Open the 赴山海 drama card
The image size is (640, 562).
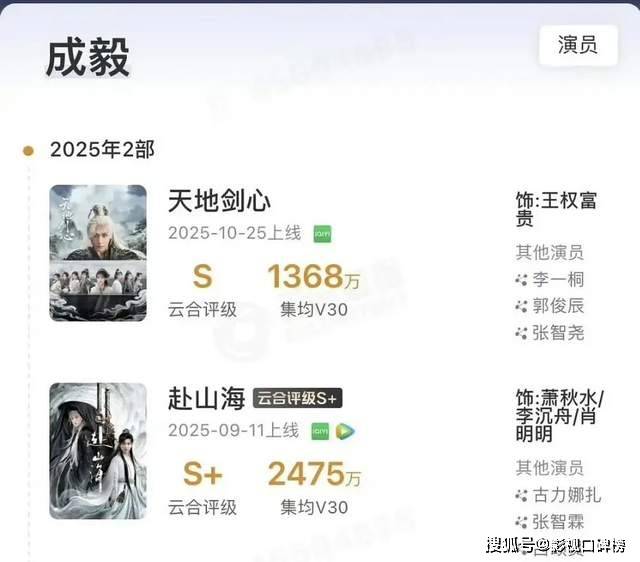click(x=207, y=398)
